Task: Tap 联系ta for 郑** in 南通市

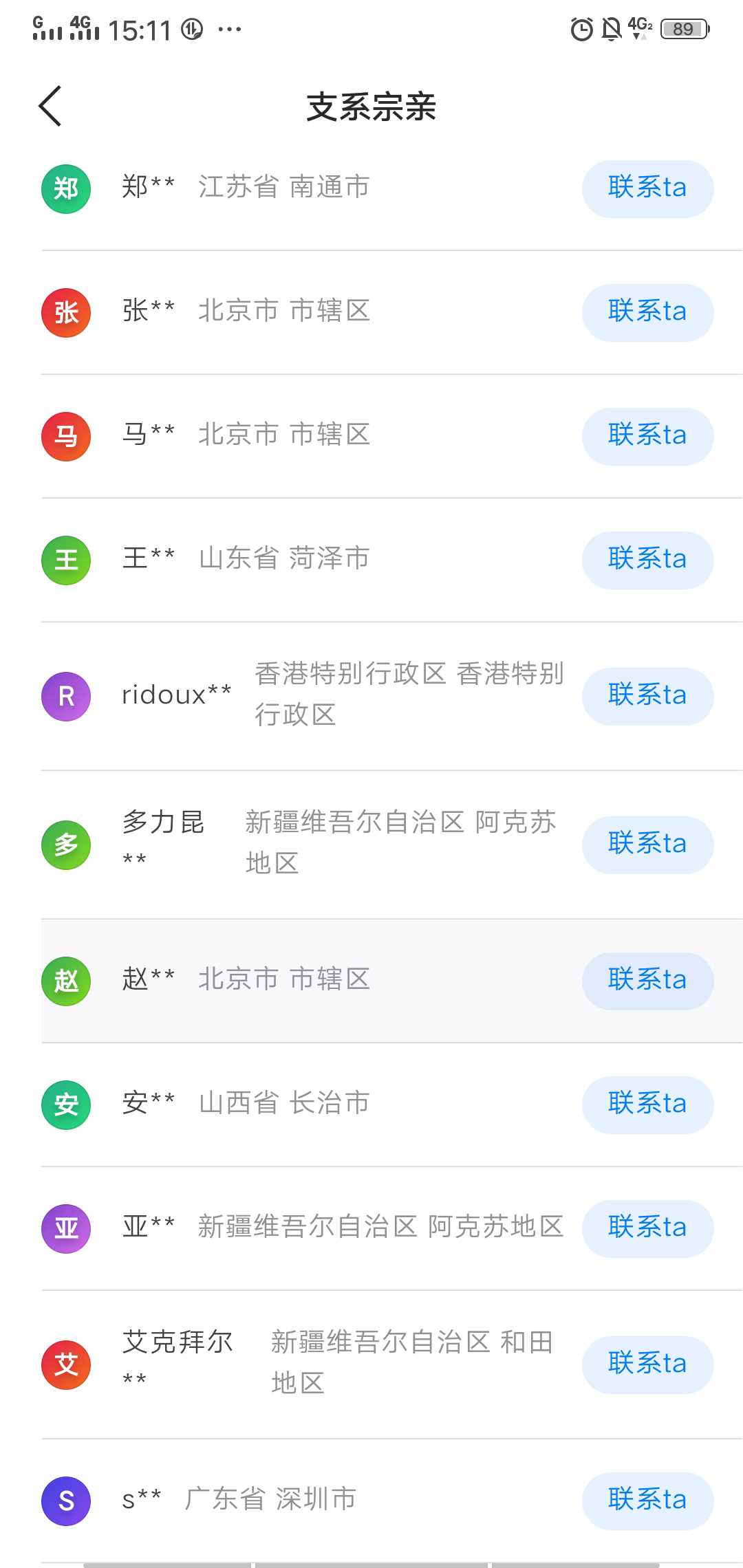Action: pyautogui.click(x=647, y=188)
